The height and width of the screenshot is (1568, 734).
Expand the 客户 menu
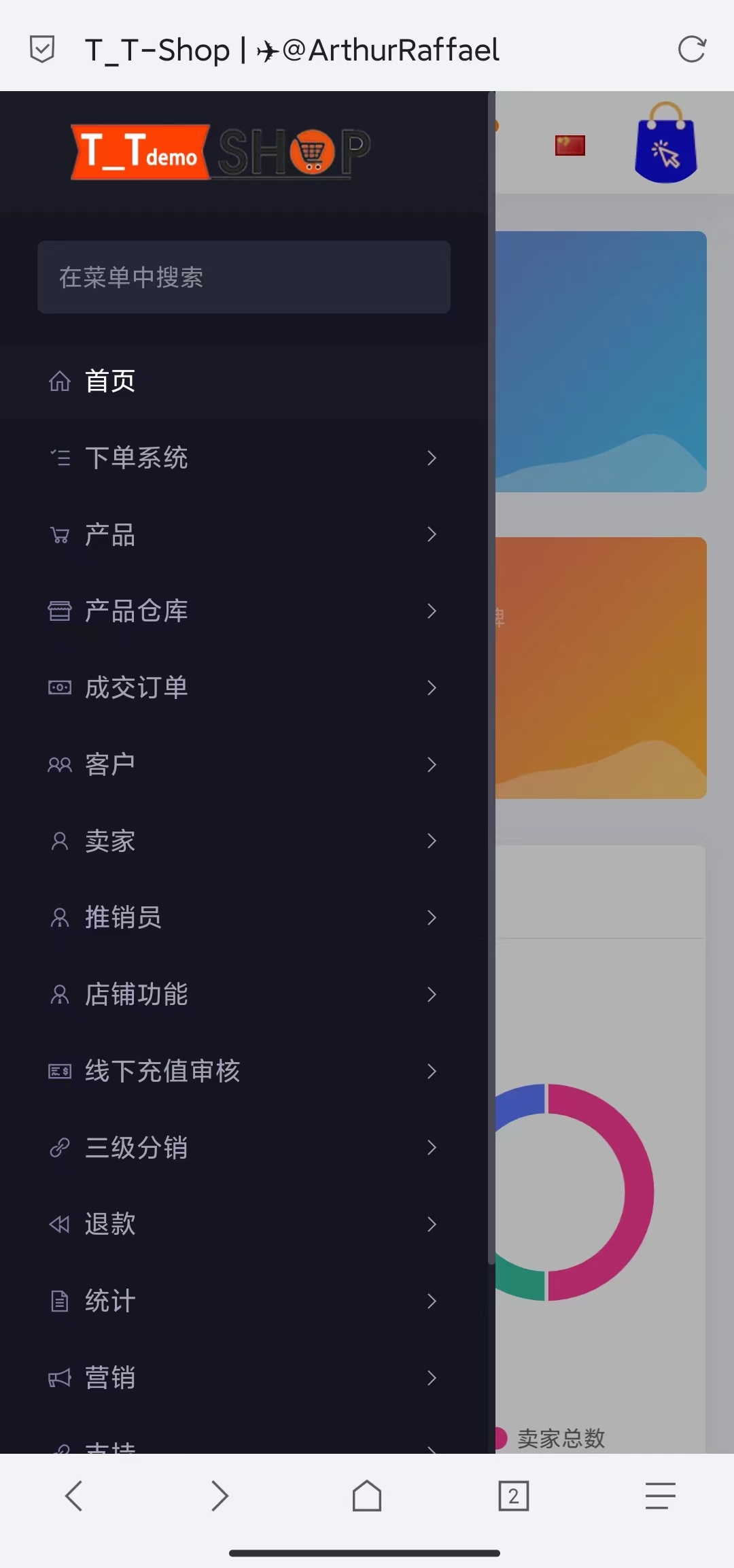coord(243,764)
